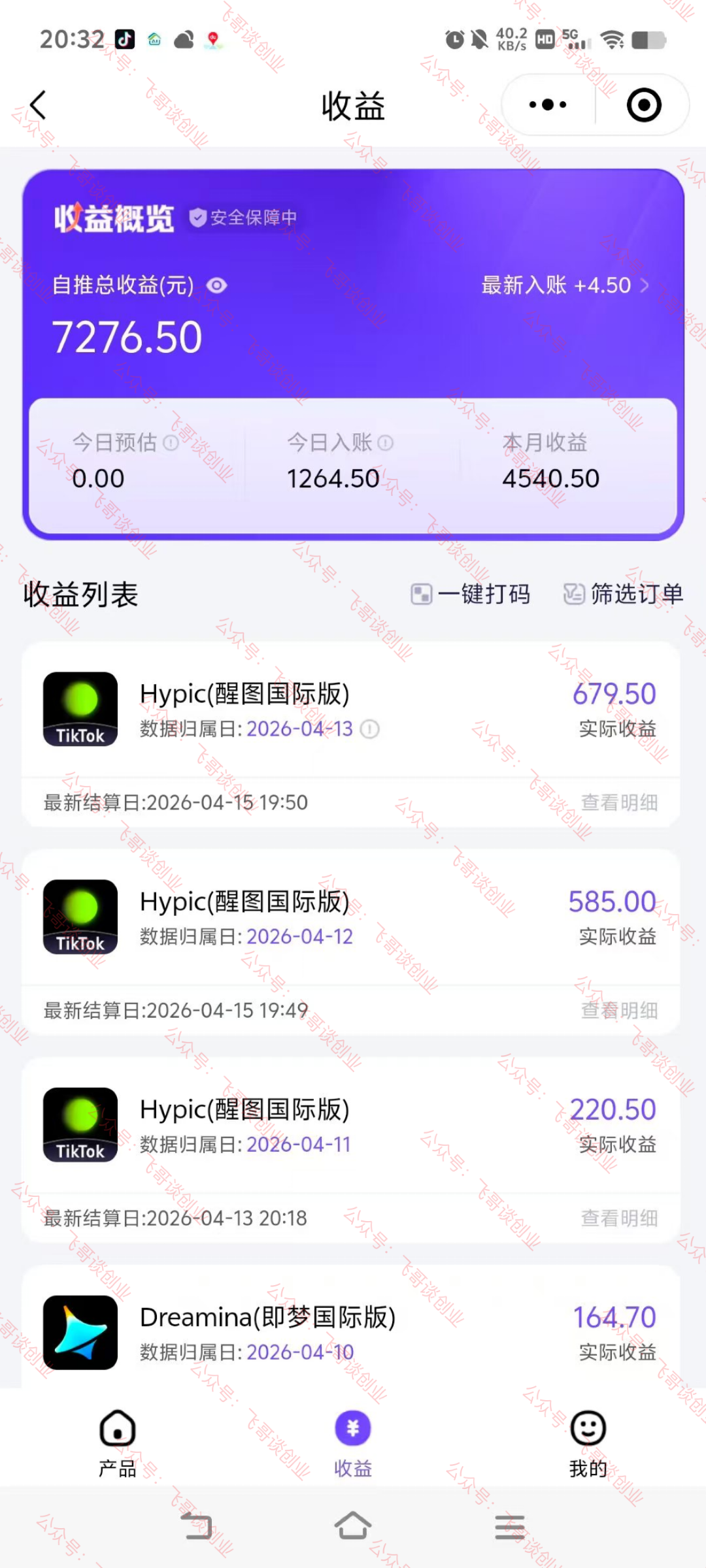Go back using the top-left arrow
Viewport: 706px width, 1568px height.
pos(38,105)
